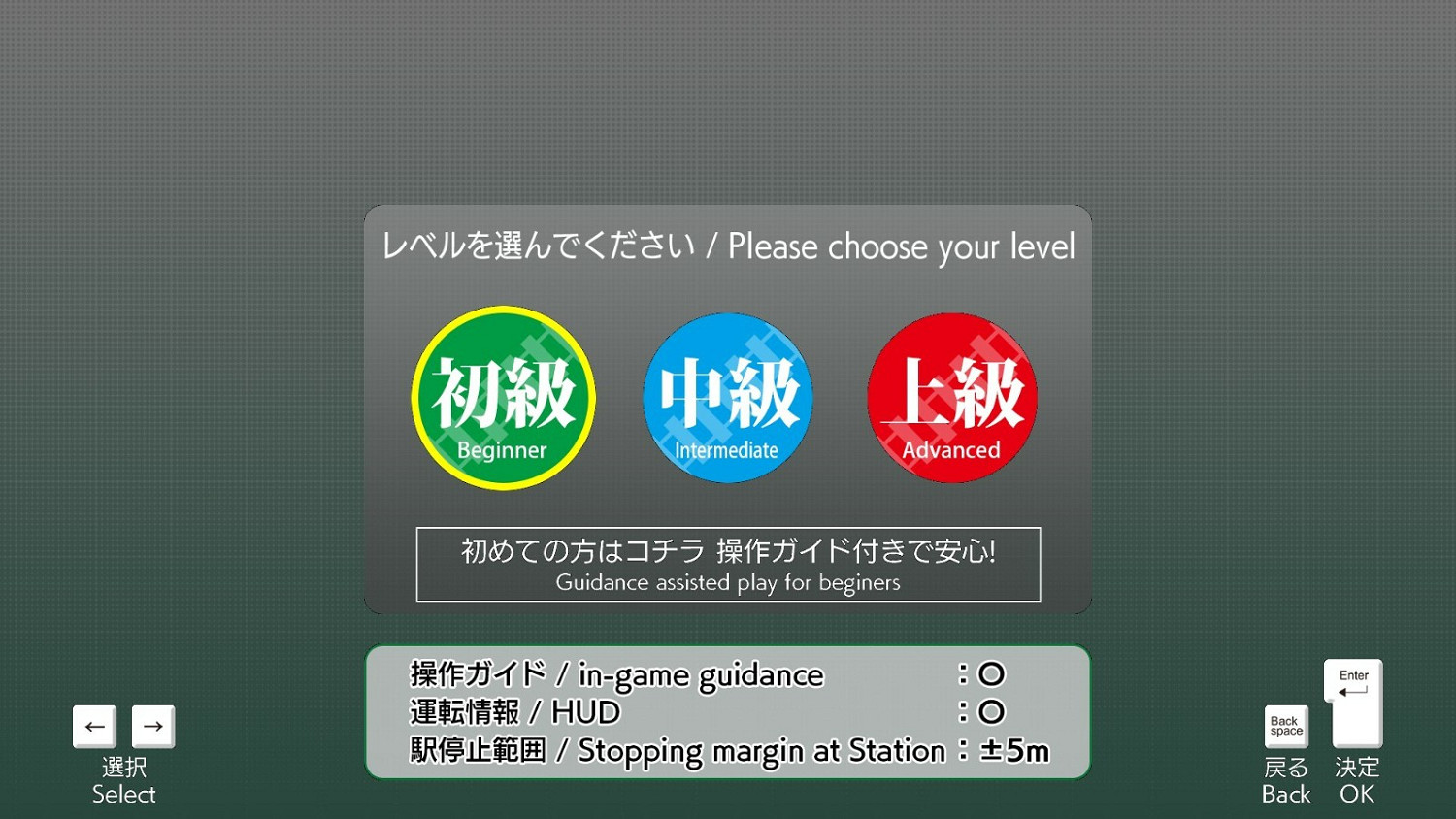Select the green Beginner level

[x=503, y=398]
